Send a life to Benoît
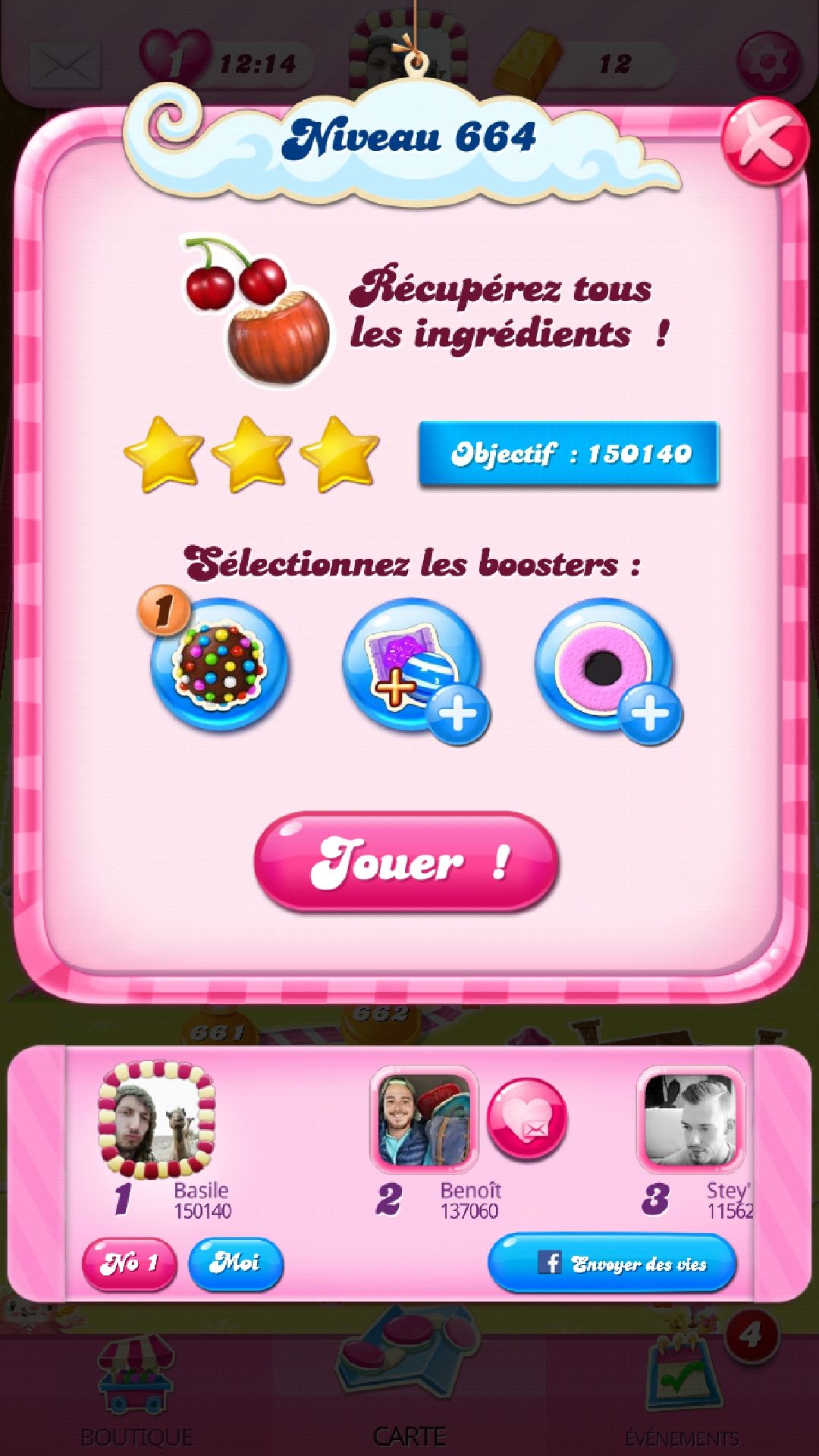This screenshot has height=1456, width=819. tap(527, 1119)
